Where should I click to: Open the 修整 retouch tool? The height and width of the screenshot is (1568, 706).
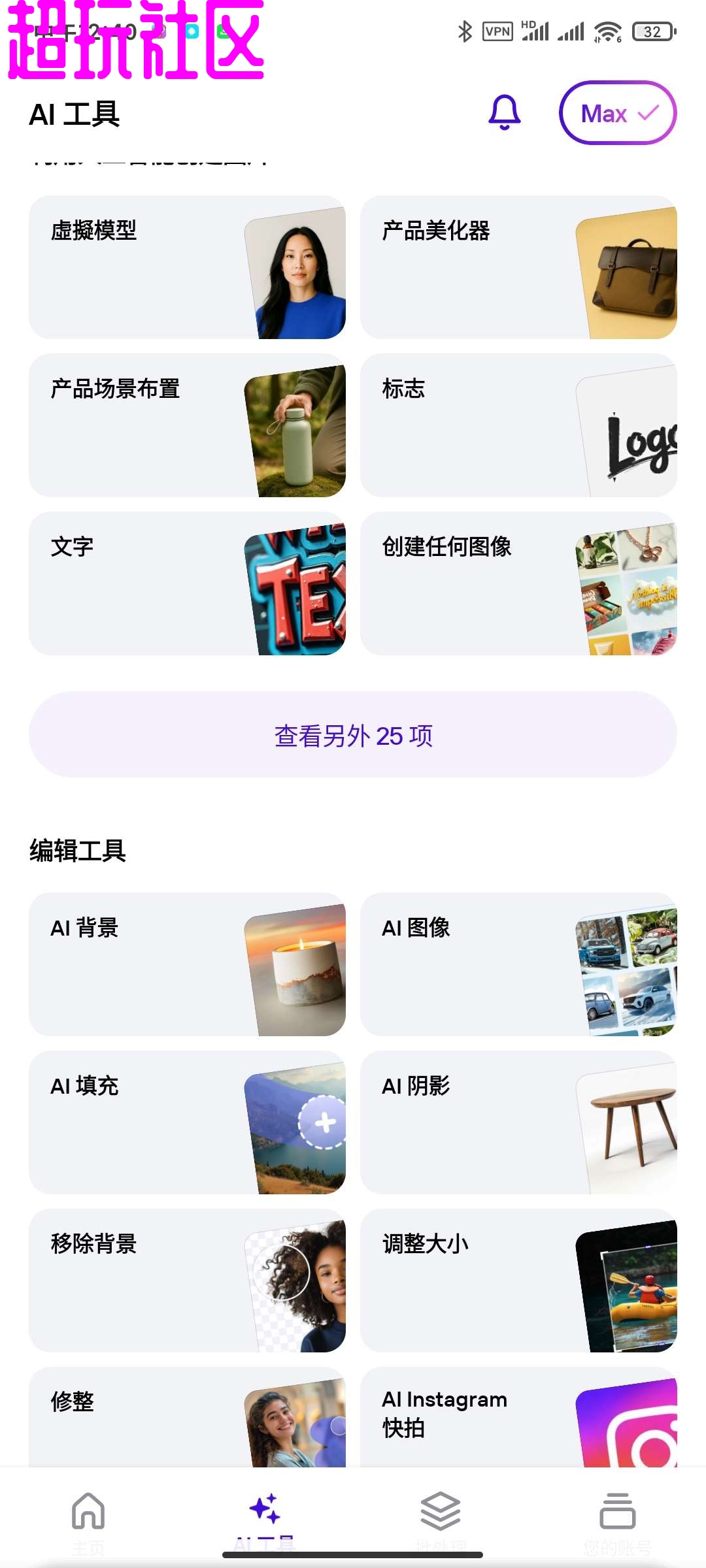(x=187, y=1418)
